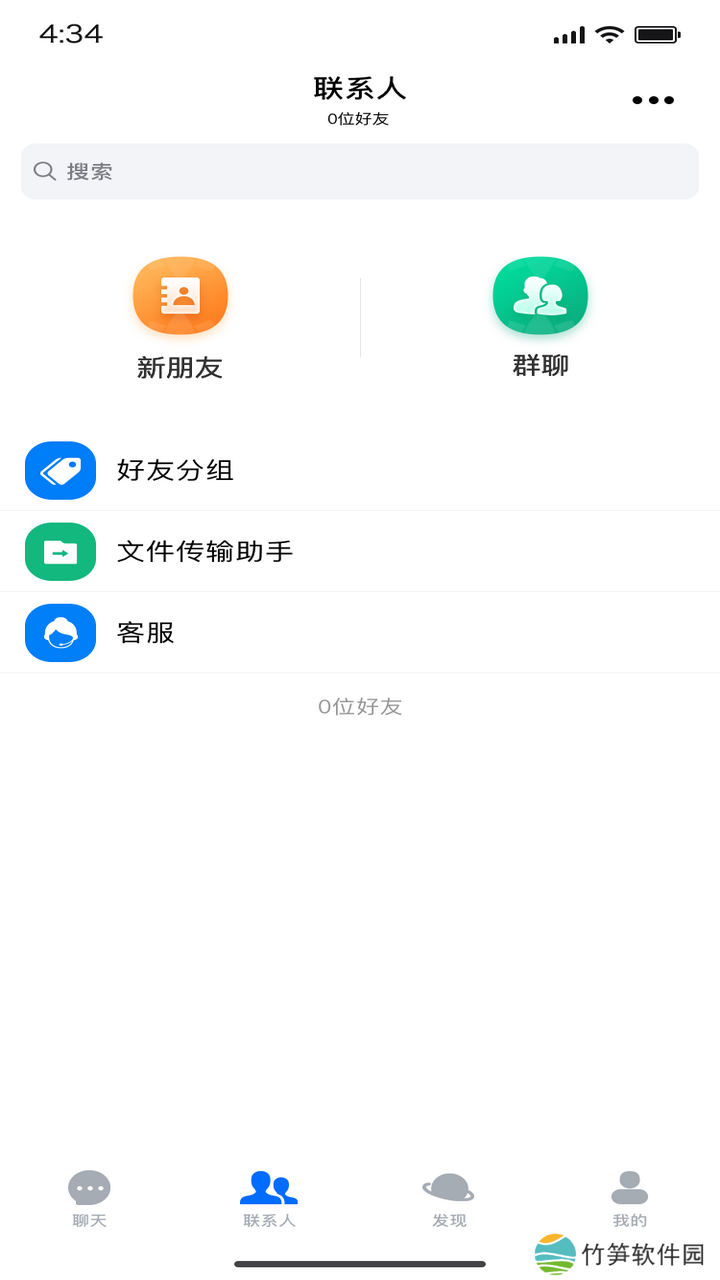The width and height of the screenshot is (720, 1280).
Task: Switch to the 我的 tab
Action: tap(629, 1199)
